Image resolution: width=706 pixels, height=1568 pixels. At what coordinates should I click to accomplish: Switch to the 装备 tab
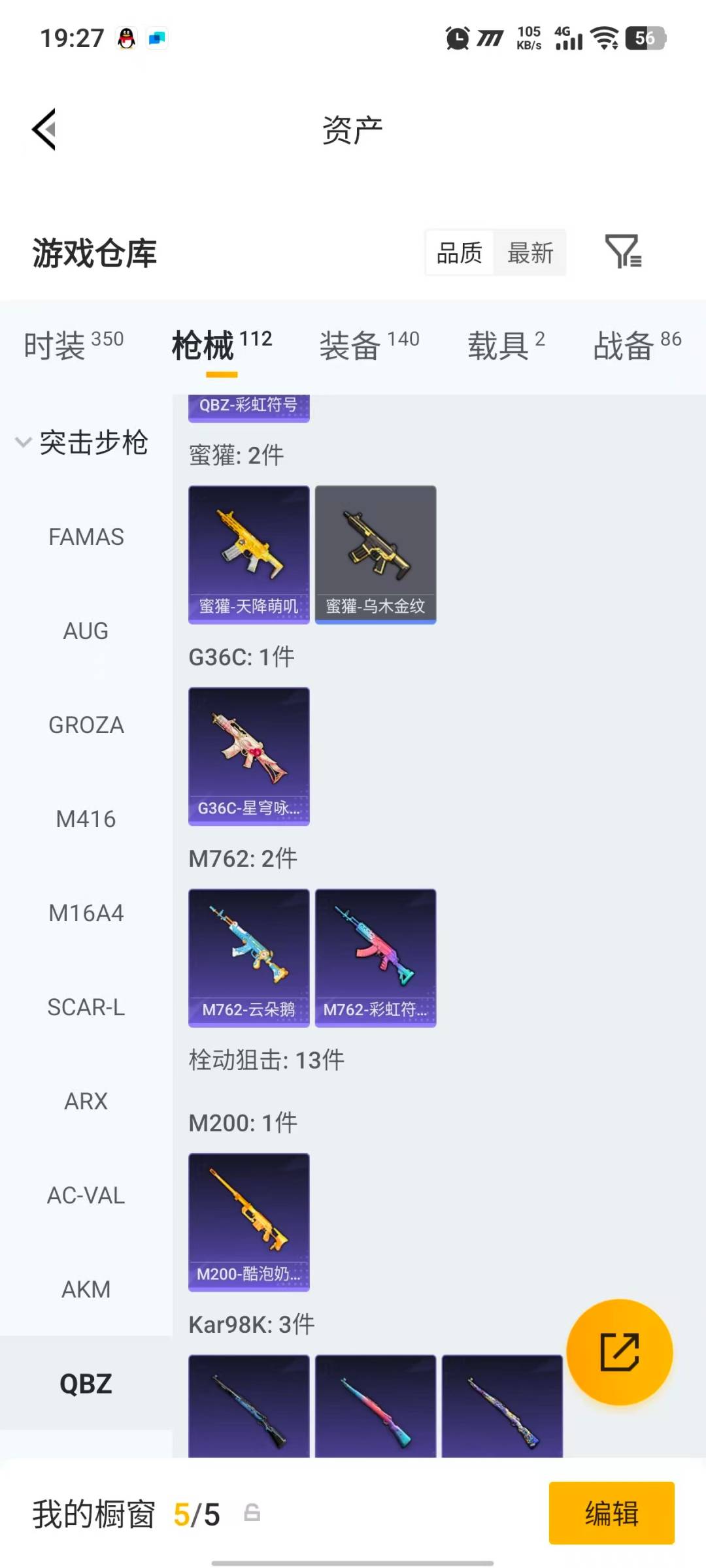348,345
